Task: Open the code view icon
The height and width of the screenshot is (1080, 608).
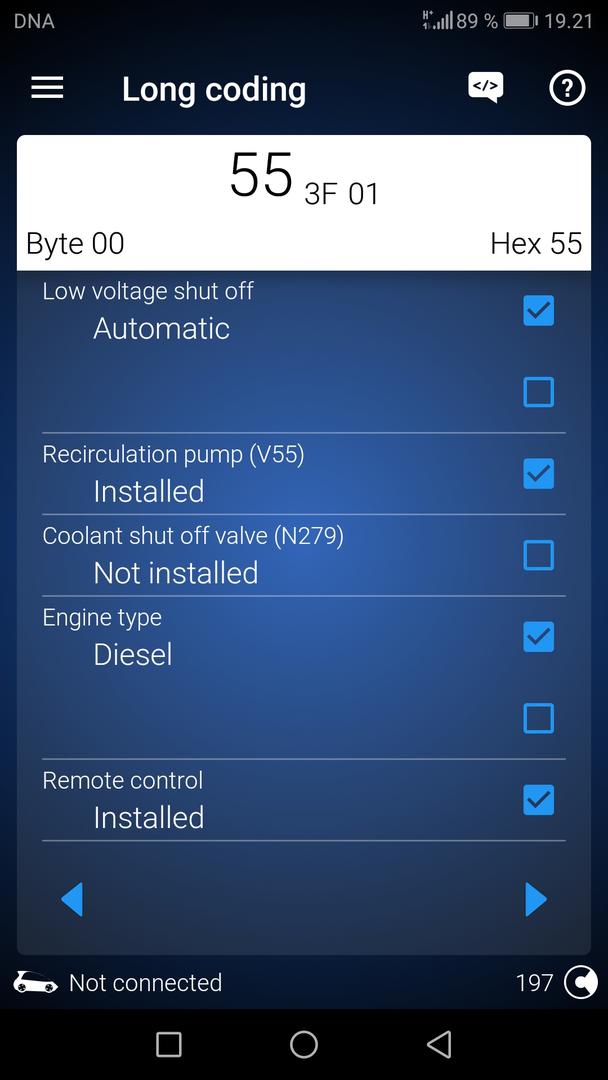Action: (x=485, y=87)
